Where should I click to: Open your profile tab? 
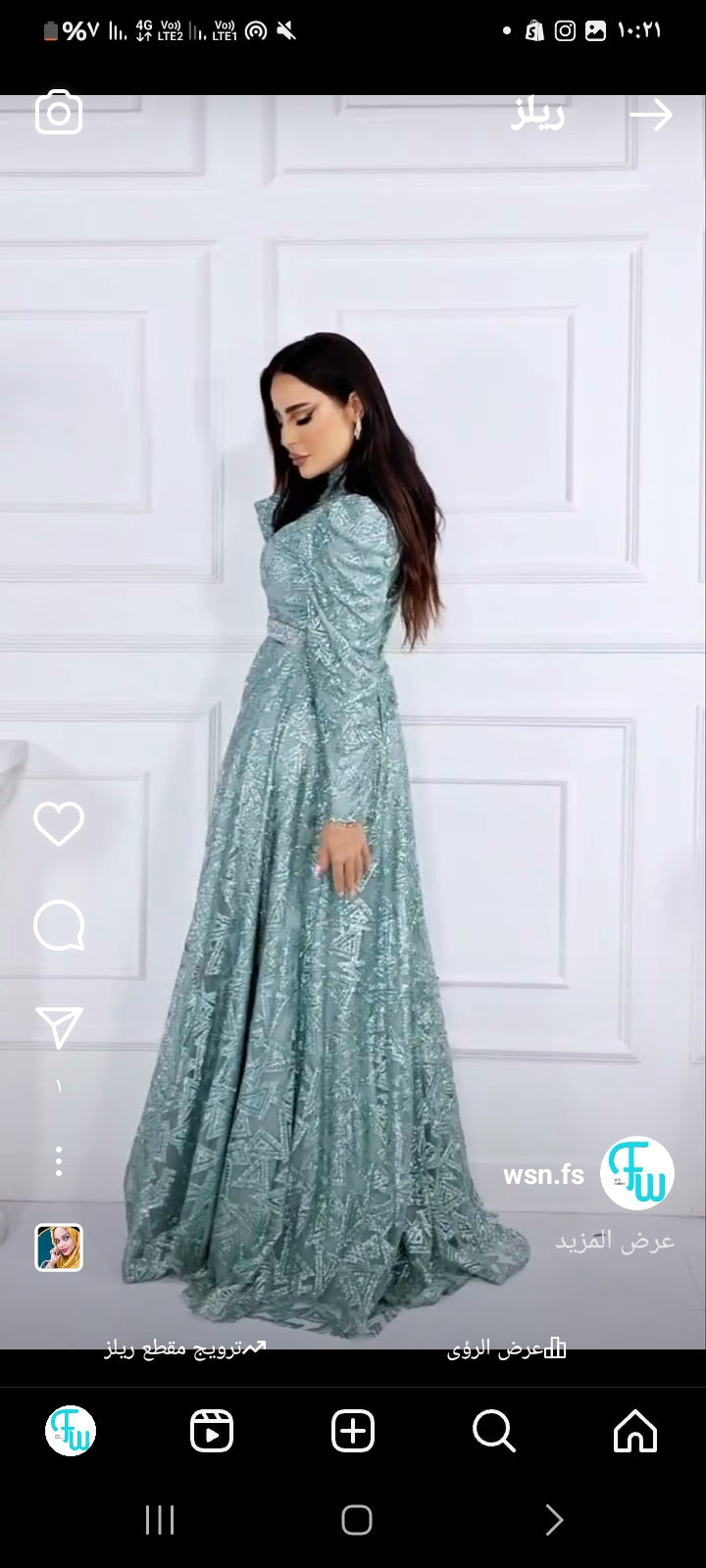click(71, 1432)
